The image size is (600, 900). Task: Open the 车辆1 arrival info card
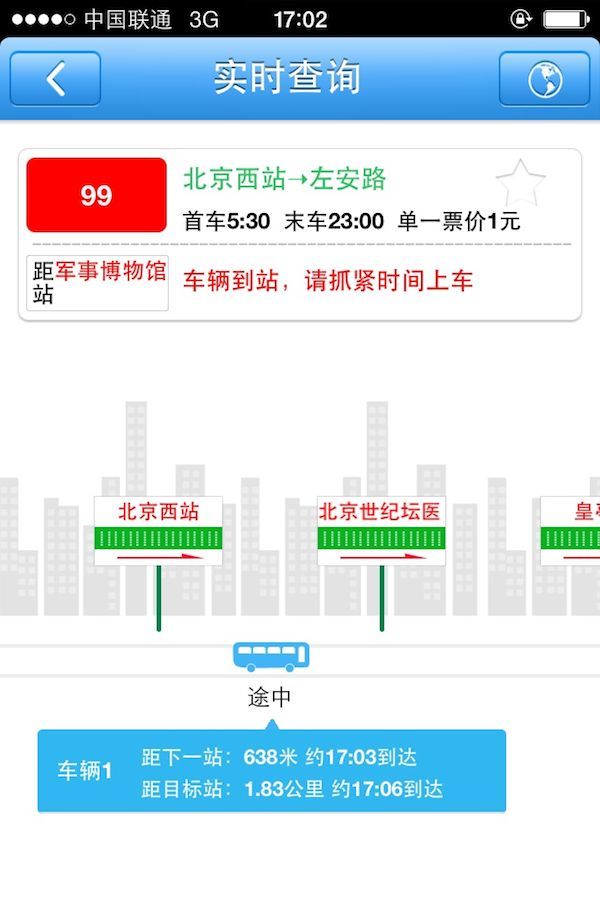(x=271, y=771)
